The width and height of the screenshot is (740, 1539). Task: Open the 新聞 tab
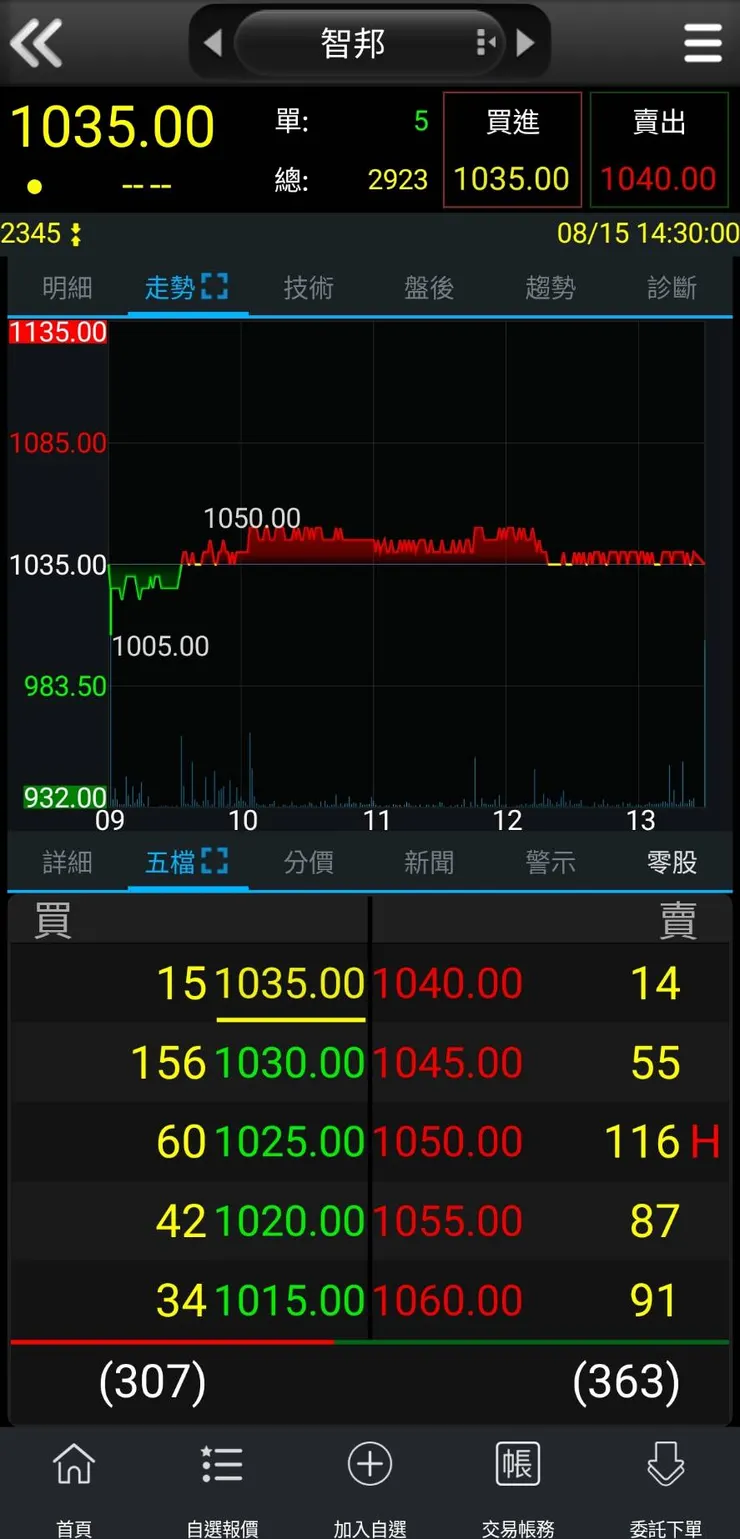[429, 862]
